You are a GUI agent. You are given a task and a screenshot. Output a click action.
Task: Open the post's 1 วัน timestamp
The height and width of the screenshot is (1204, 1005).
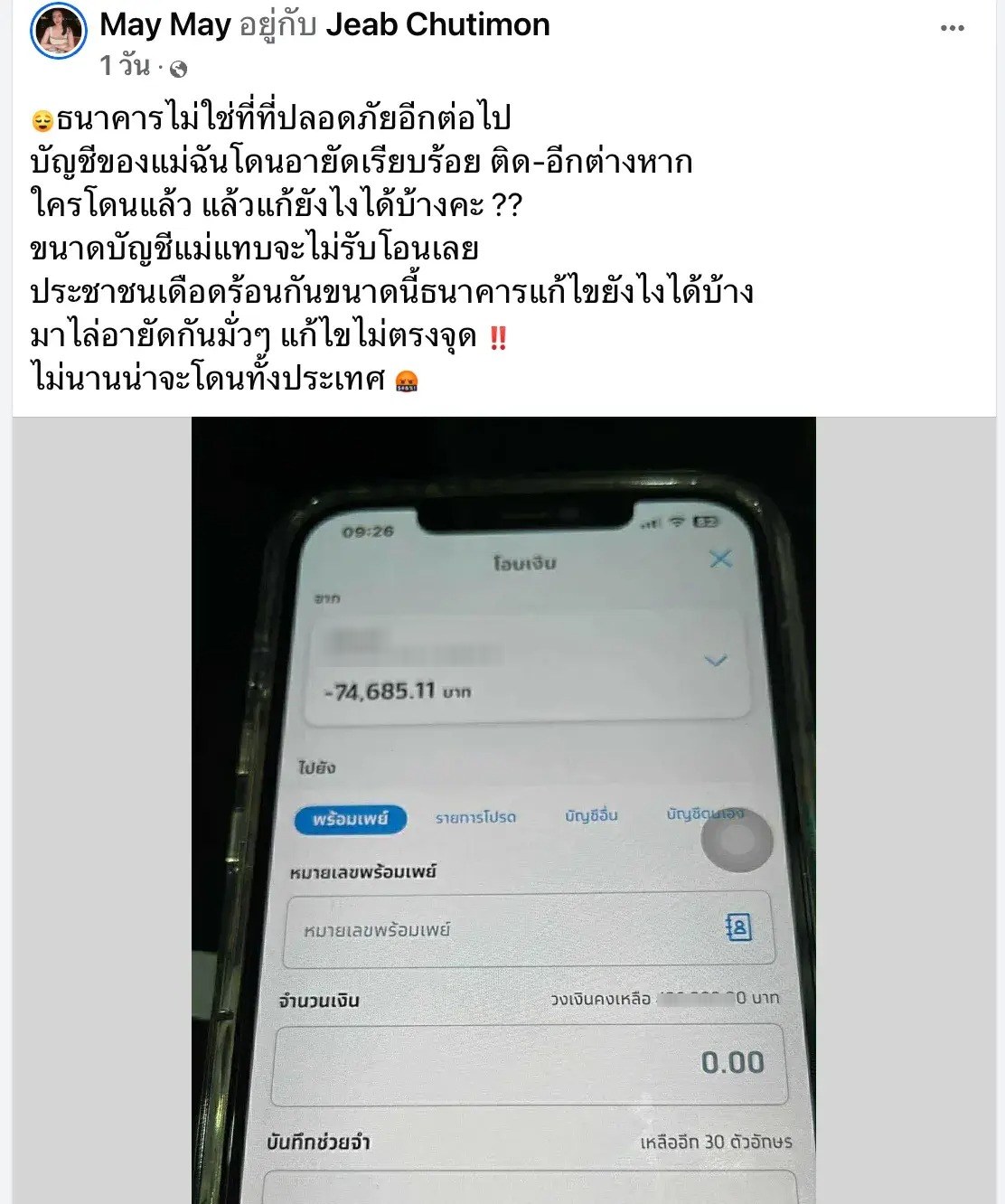coord(124,66)
